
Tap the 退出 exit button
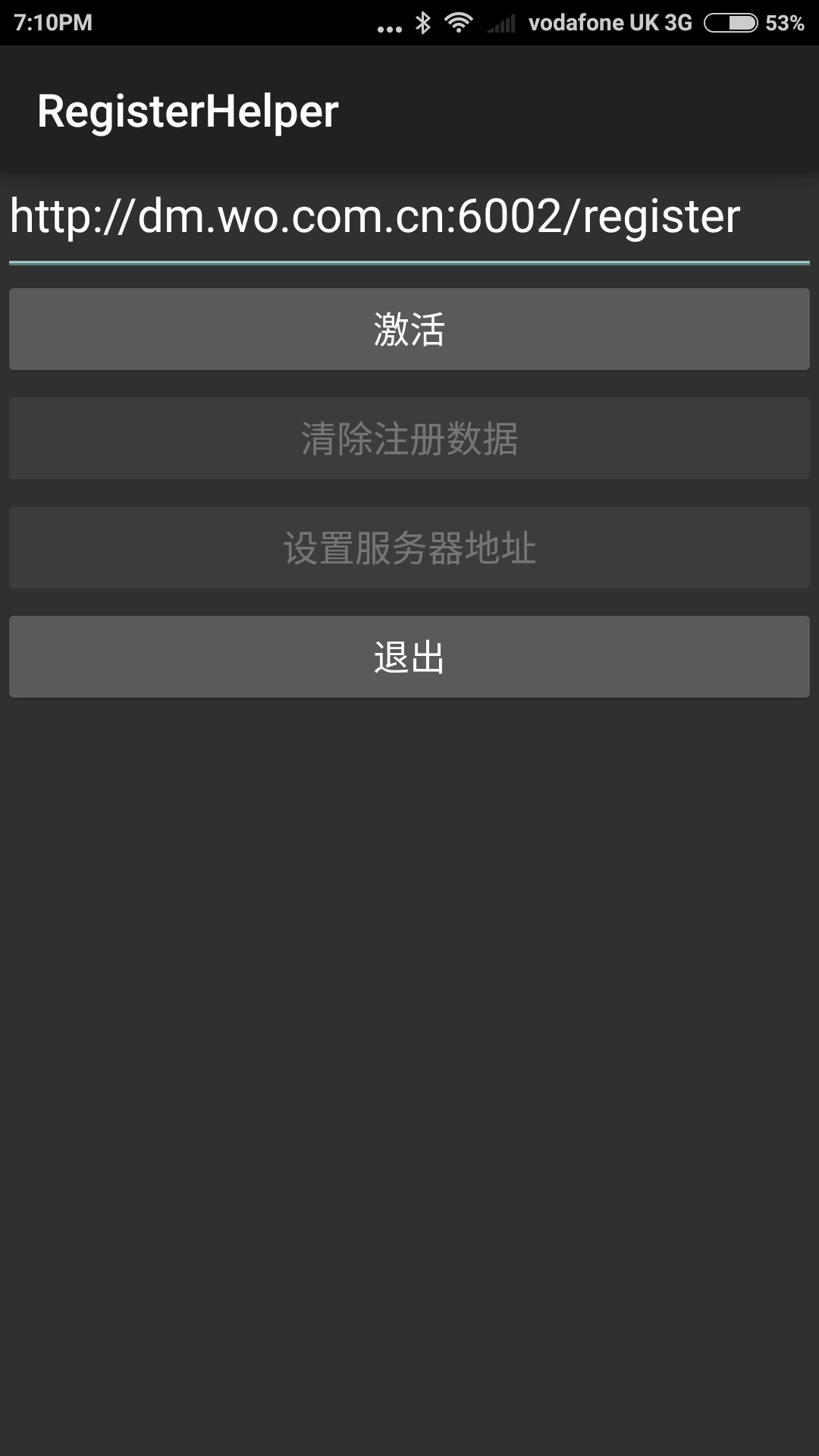click(409, 657)
